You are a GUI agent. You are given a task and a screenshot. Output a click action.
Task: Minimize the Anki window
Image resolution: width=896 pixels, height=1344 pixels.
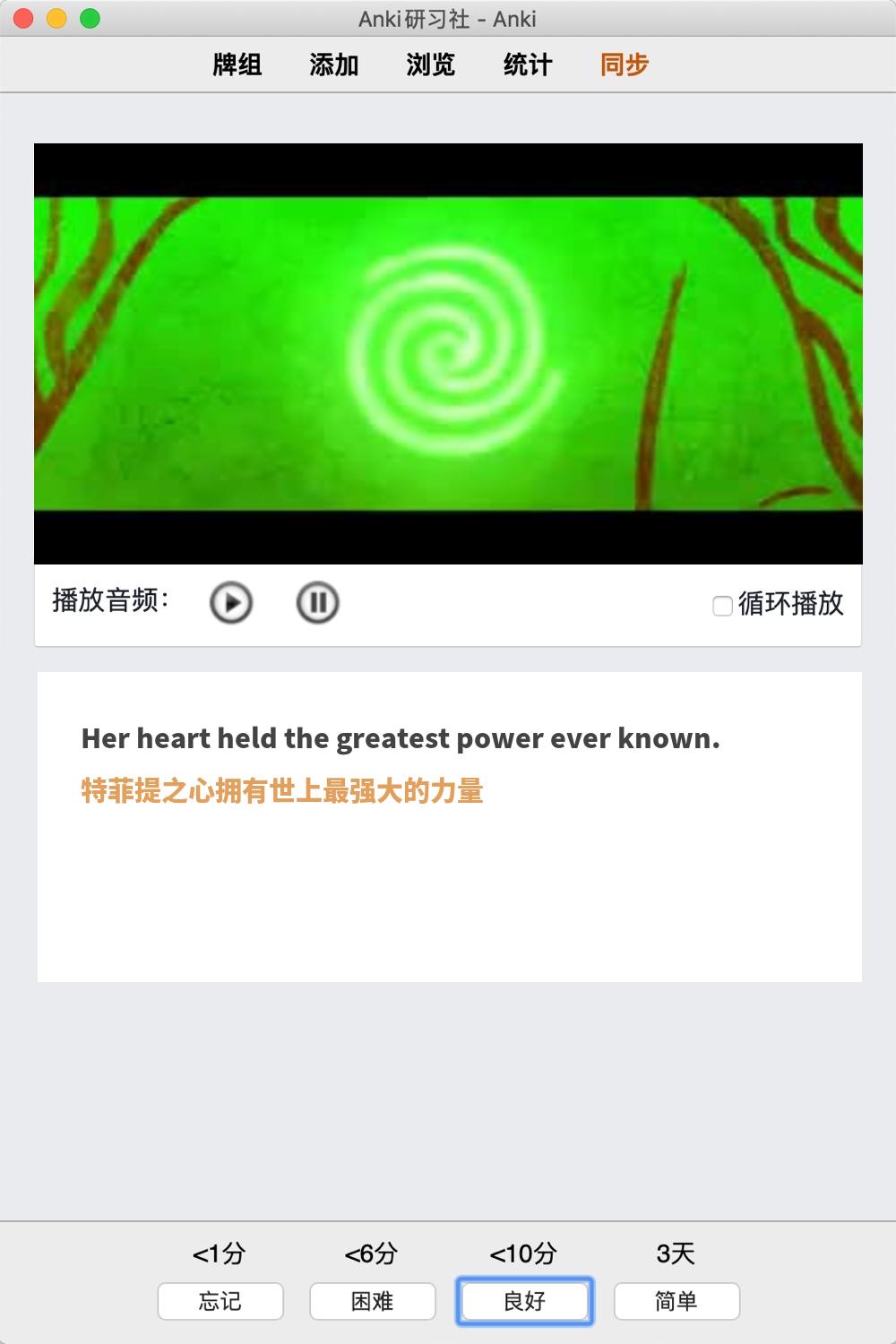click(x=56, y=18)
